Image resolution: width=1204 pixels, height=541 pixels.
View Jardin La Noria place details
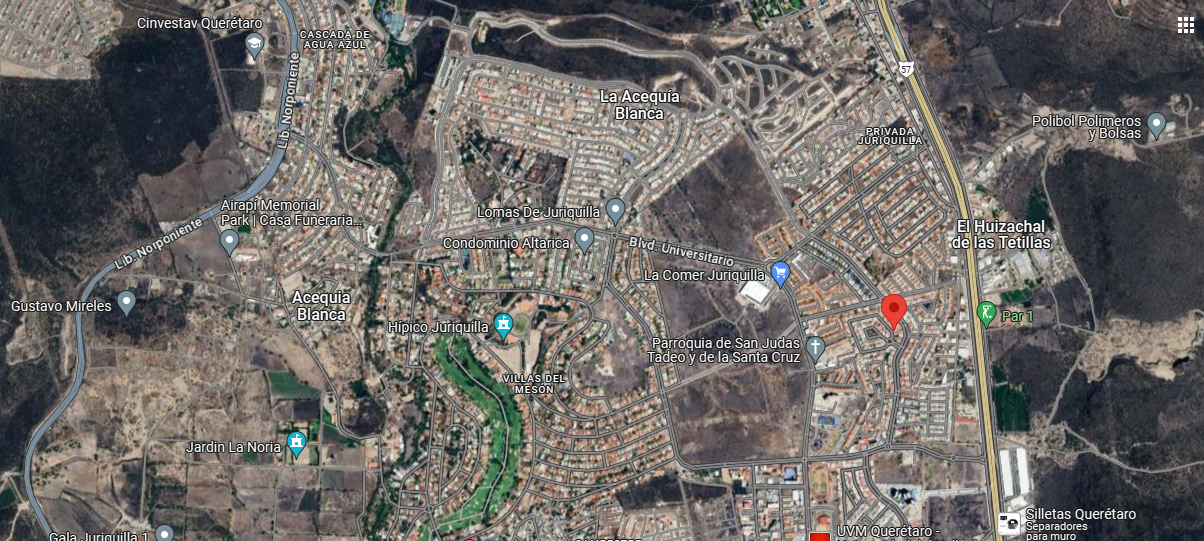point(296,442)
